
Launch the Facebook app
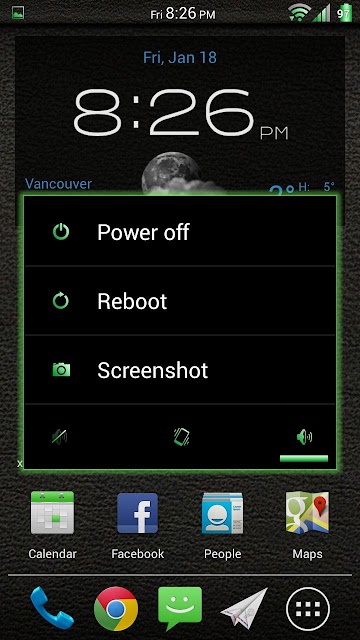[x=138, y=525]
